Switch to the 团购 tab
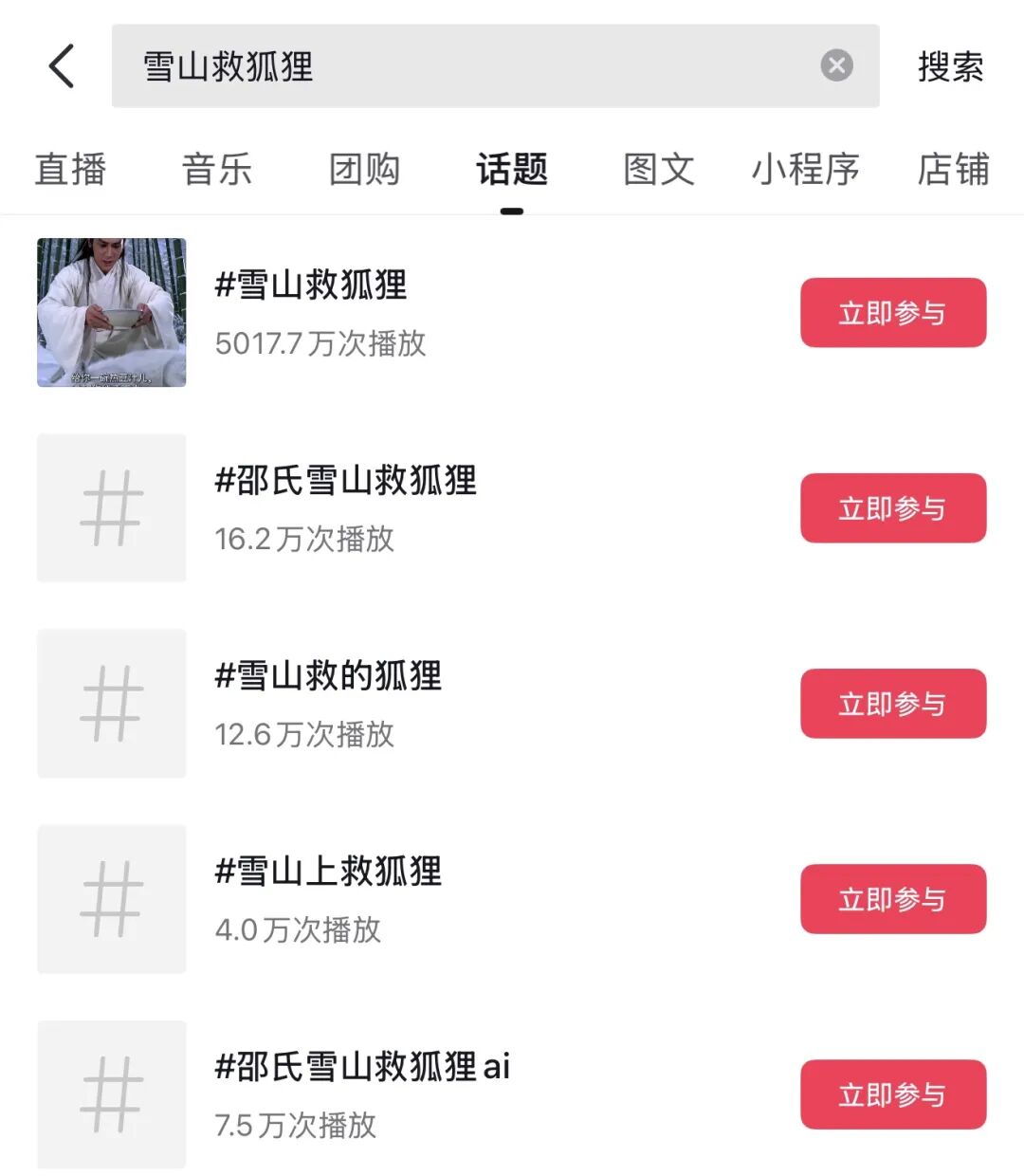 [x=364, y=170]
